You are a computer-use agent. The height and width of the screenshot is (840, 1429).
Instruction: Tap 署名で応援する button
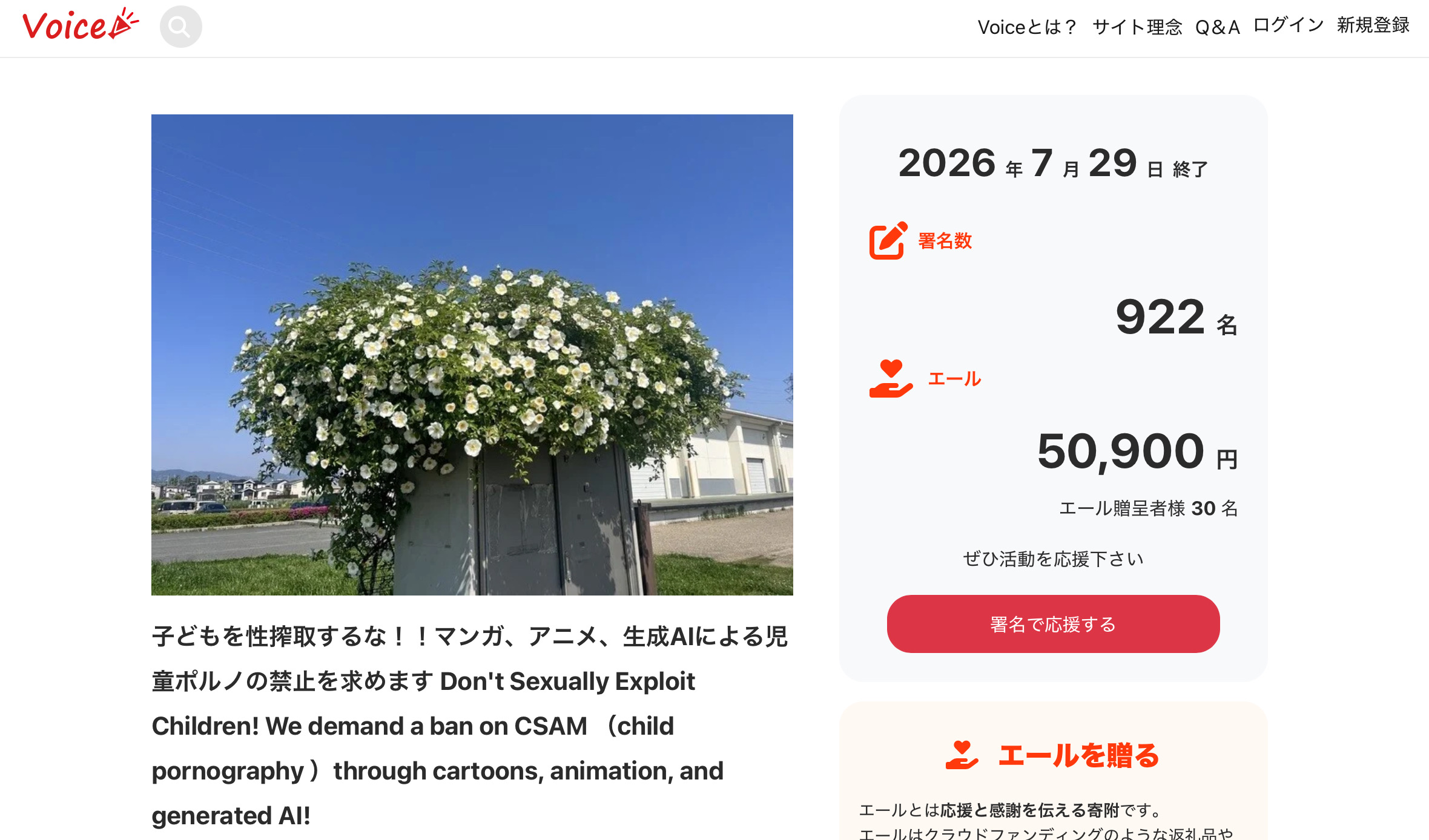tap(1053, 624)
